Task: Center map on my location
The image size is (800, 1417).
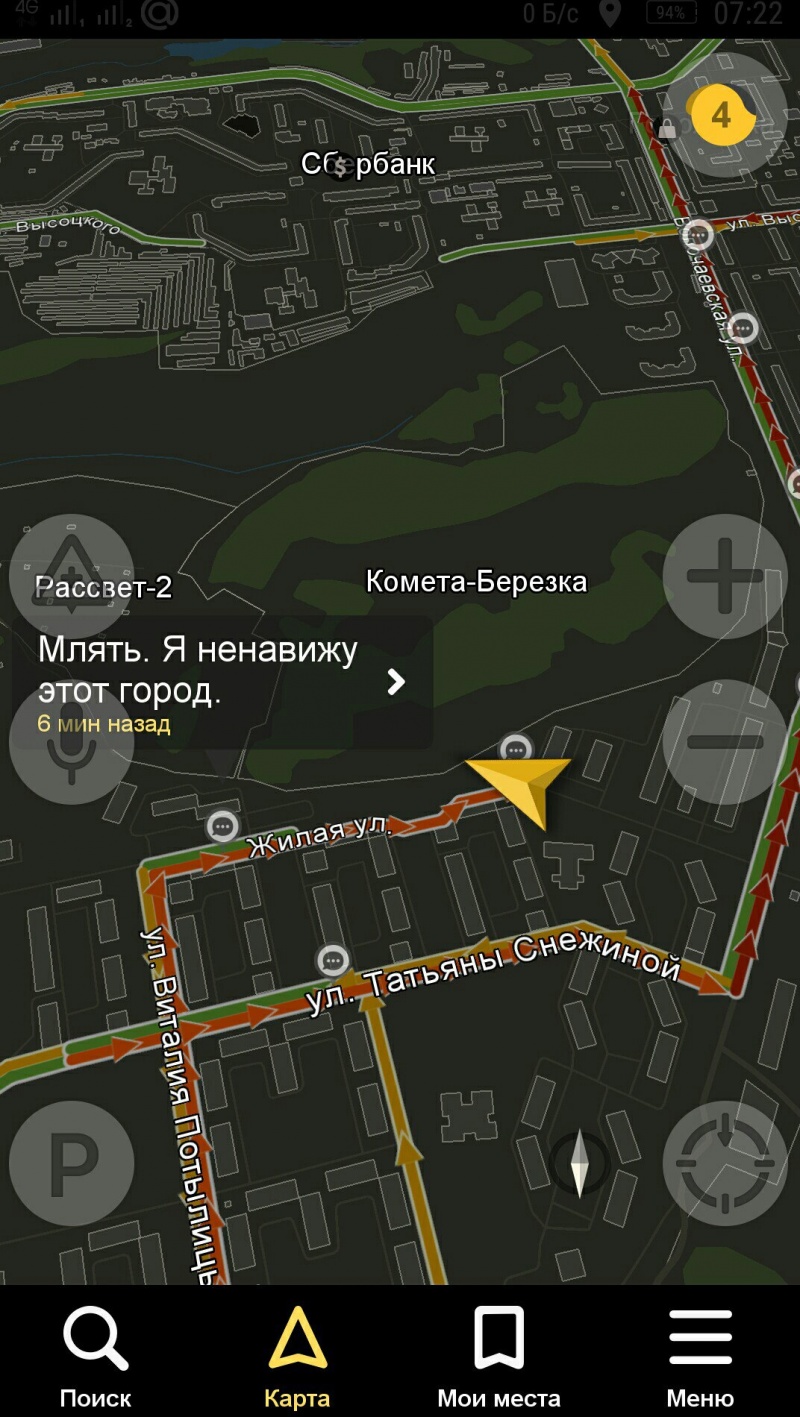Action: tap(725, 1163)
